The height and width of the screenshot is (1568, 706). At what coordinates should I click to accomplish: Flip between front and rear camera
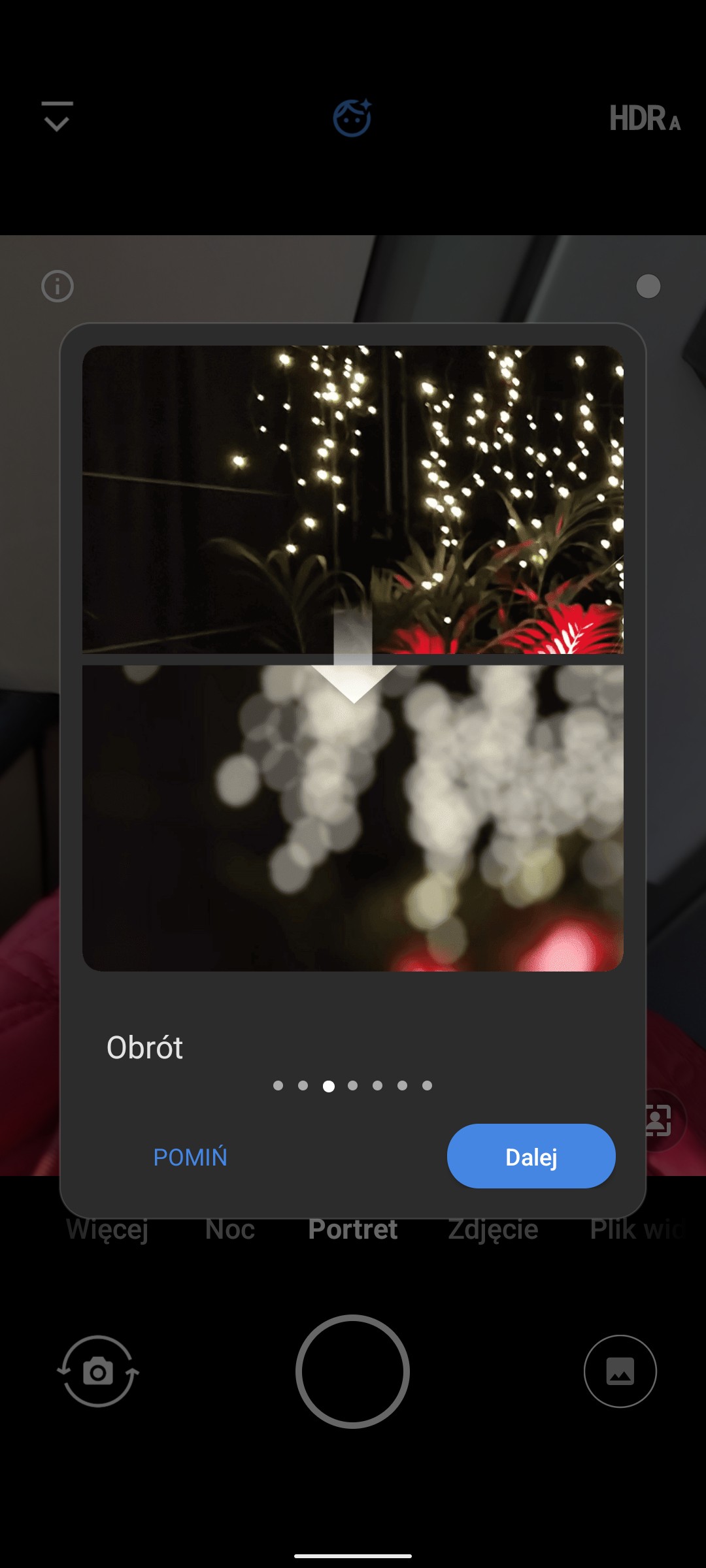point(98,1371)
